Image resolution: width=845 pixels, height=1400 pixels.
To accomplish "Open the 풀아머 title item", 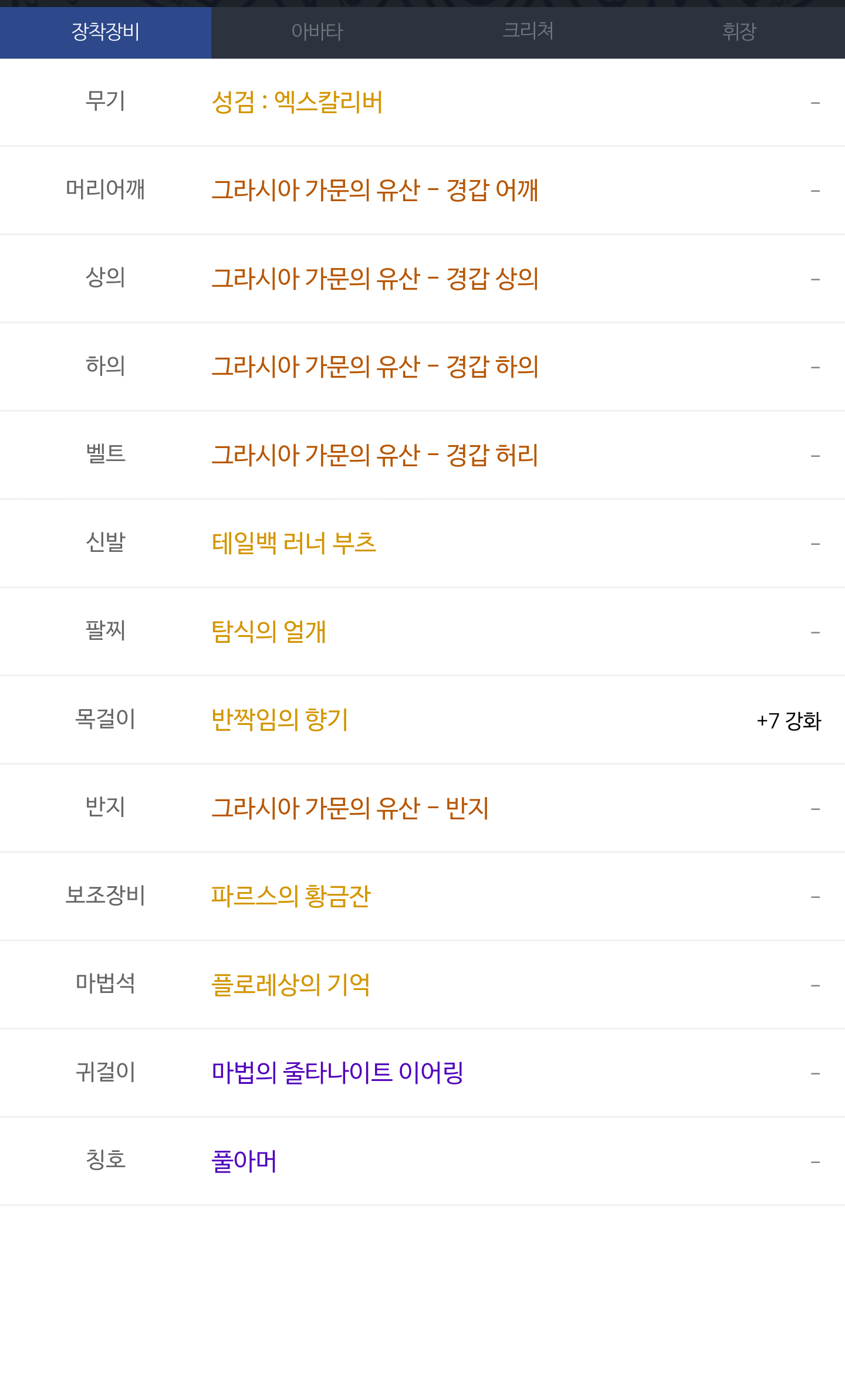I will 244,1161.
